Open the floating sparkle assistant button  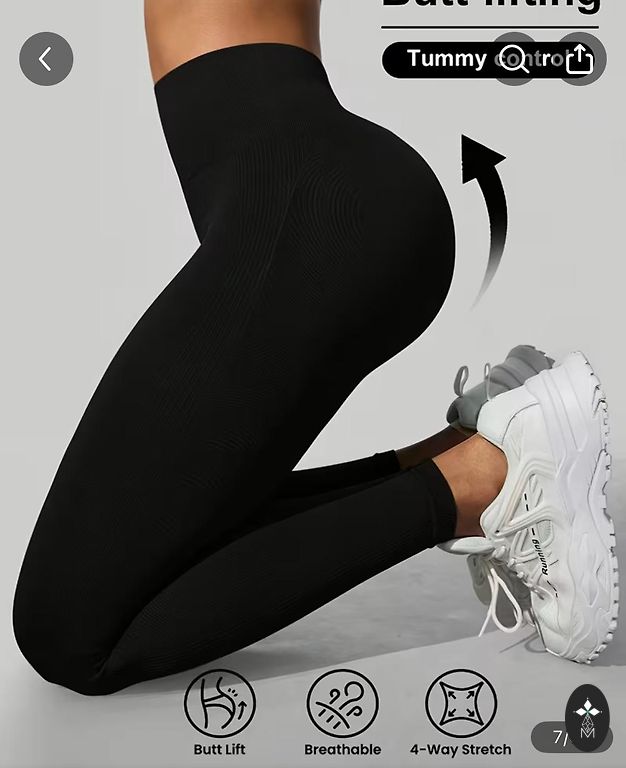(587, 717)
